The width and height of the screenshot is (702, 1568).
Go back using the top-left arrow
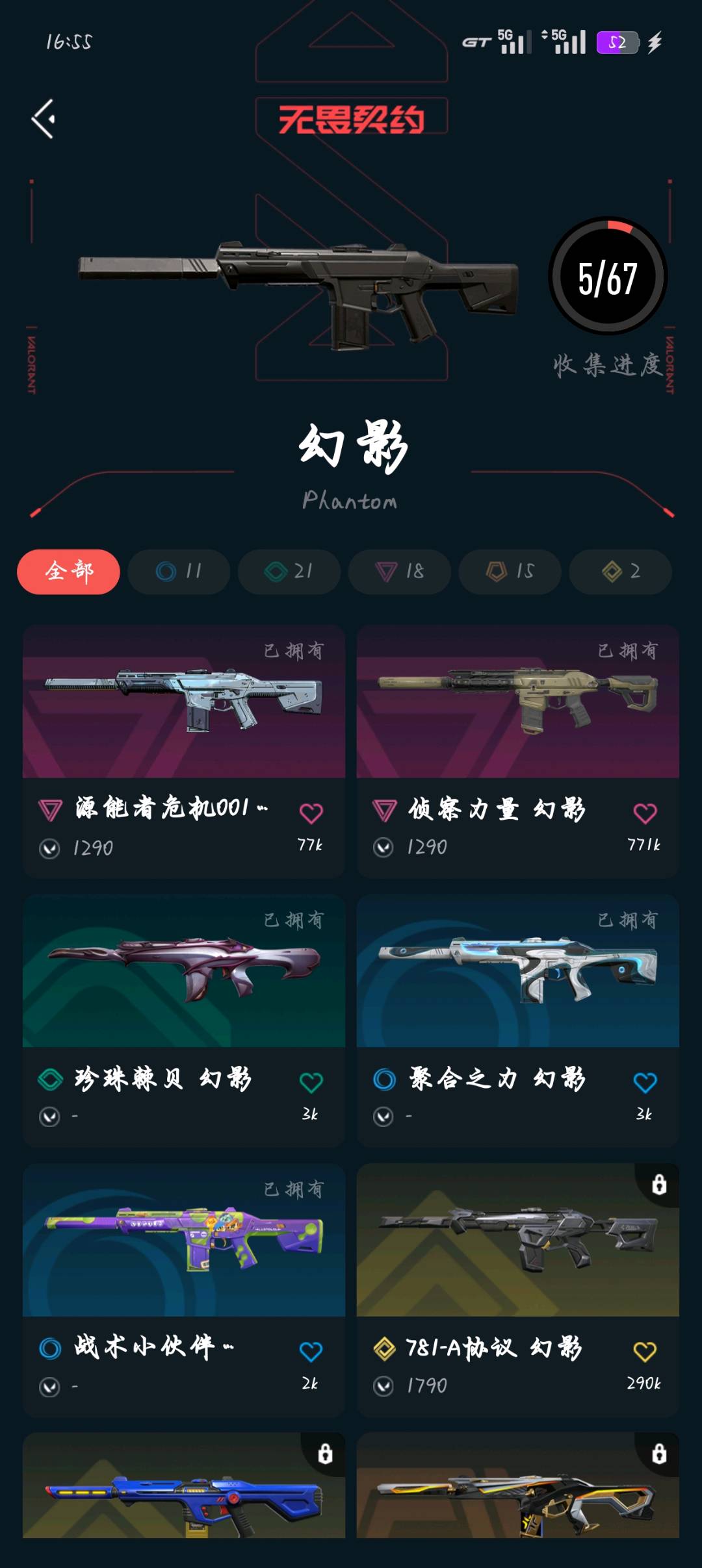[x=44, y=119]
